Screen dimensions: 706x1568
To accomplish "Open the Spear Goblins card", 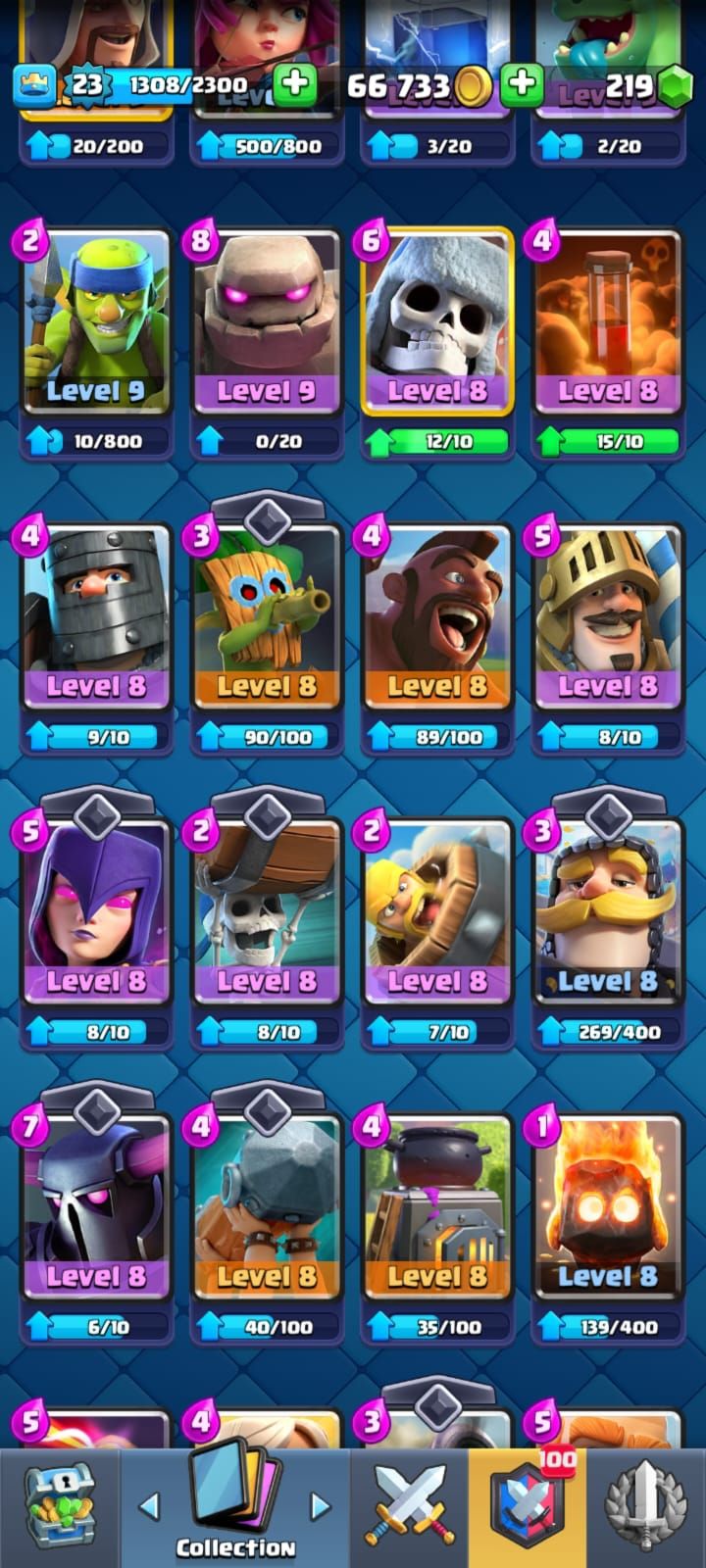I will [x=96, y=323].
